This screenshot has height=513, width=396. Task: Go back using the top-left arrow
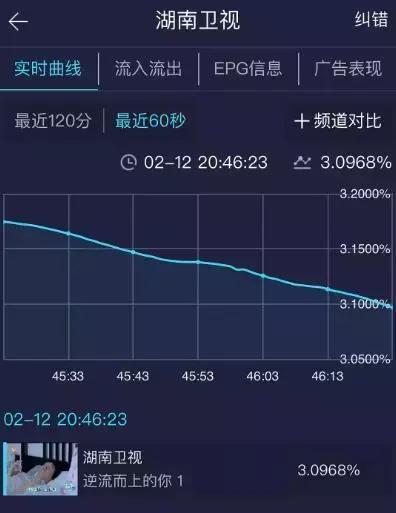click(18, 22)
